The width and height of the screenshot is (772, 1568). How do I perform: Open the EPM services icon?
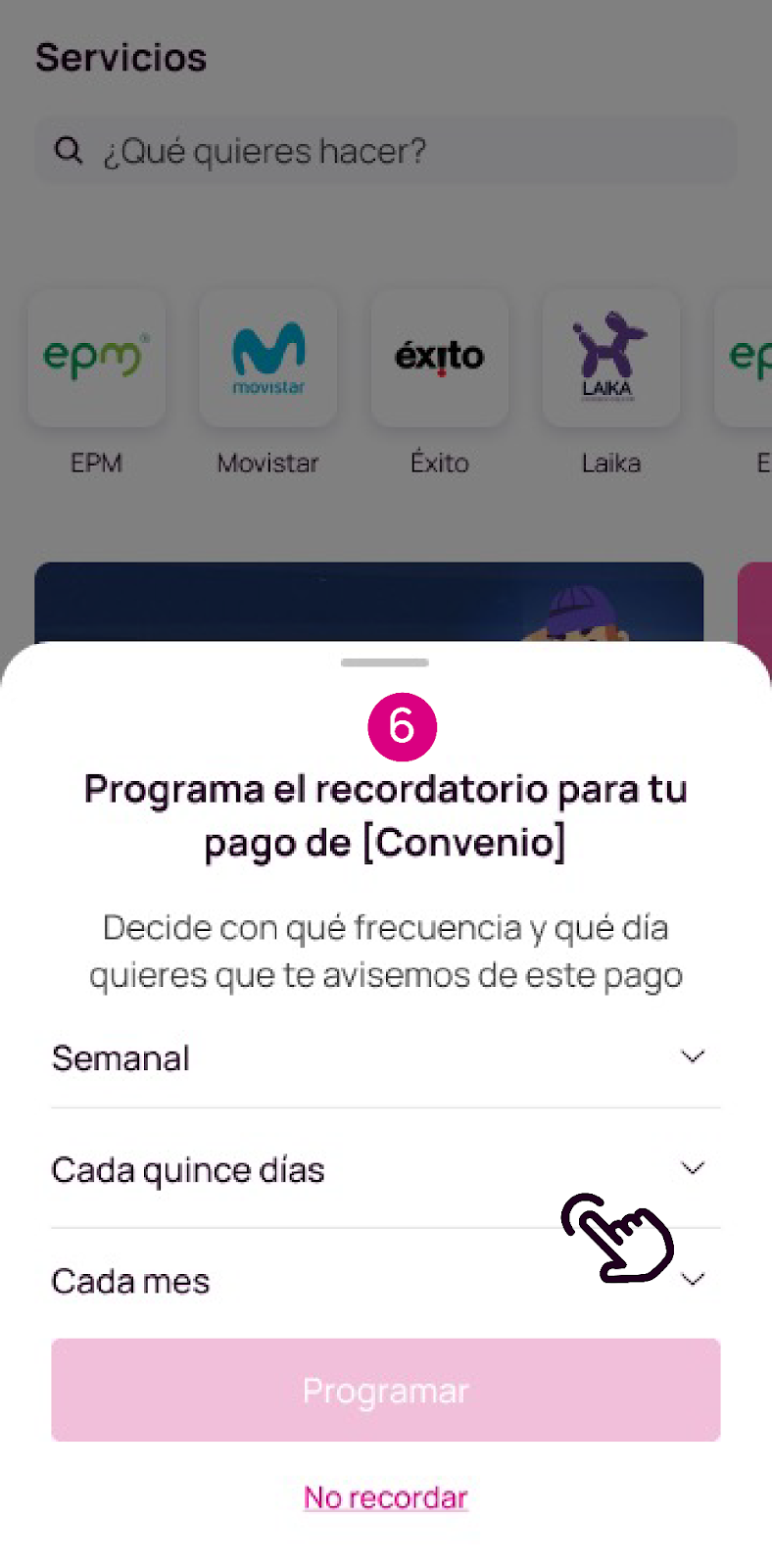[x=96, y=358]
